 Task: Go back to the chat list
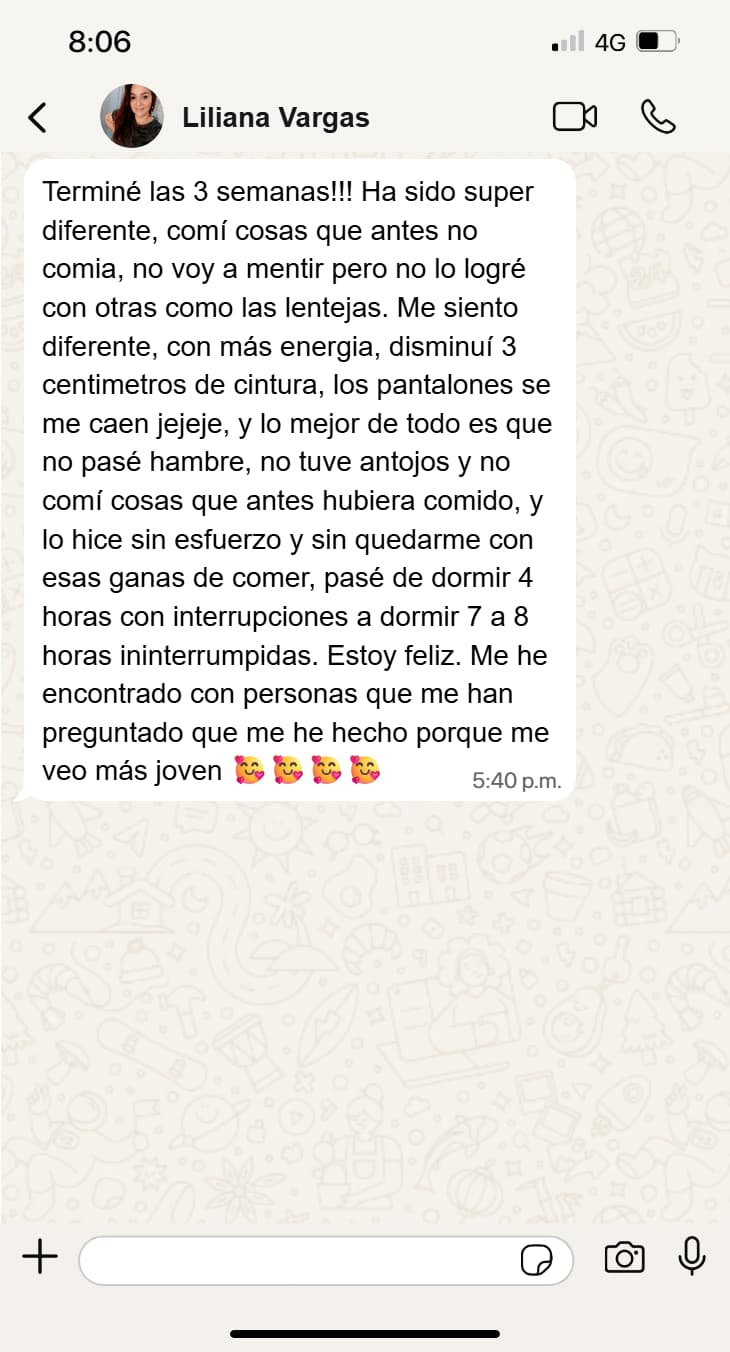tap(37, 118)
